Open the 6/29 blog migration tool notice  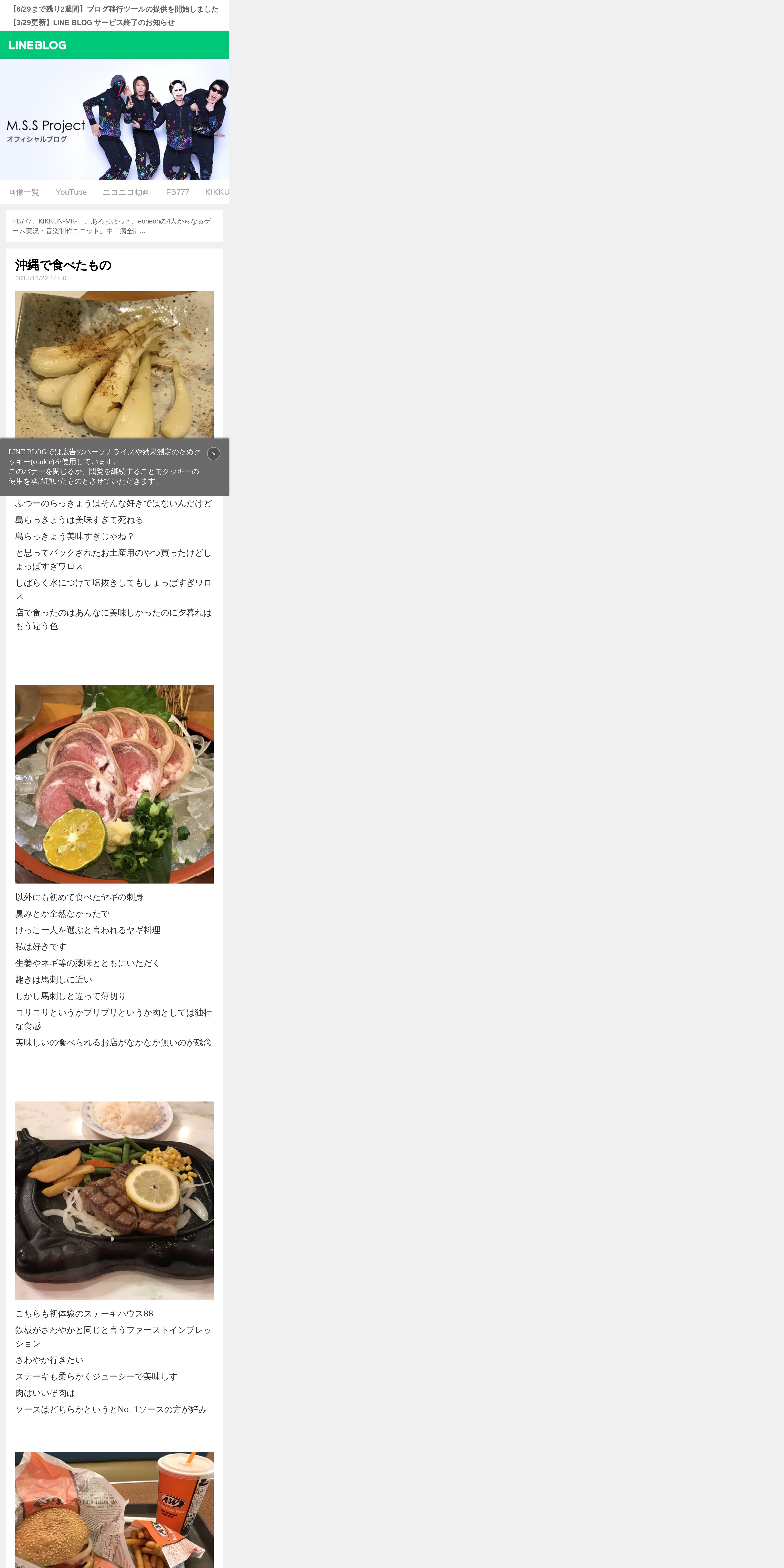(x=114, y=9)
